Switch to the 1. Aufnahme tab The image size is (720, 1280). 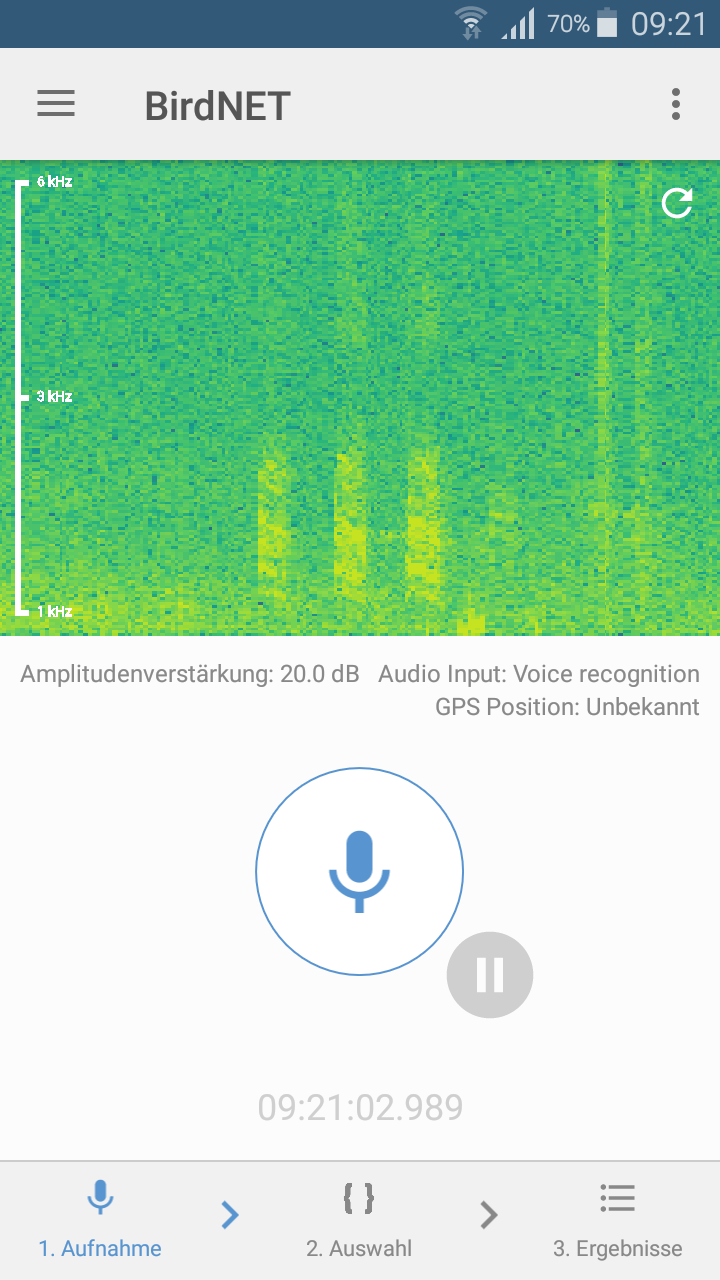[x=100, y=1220]
